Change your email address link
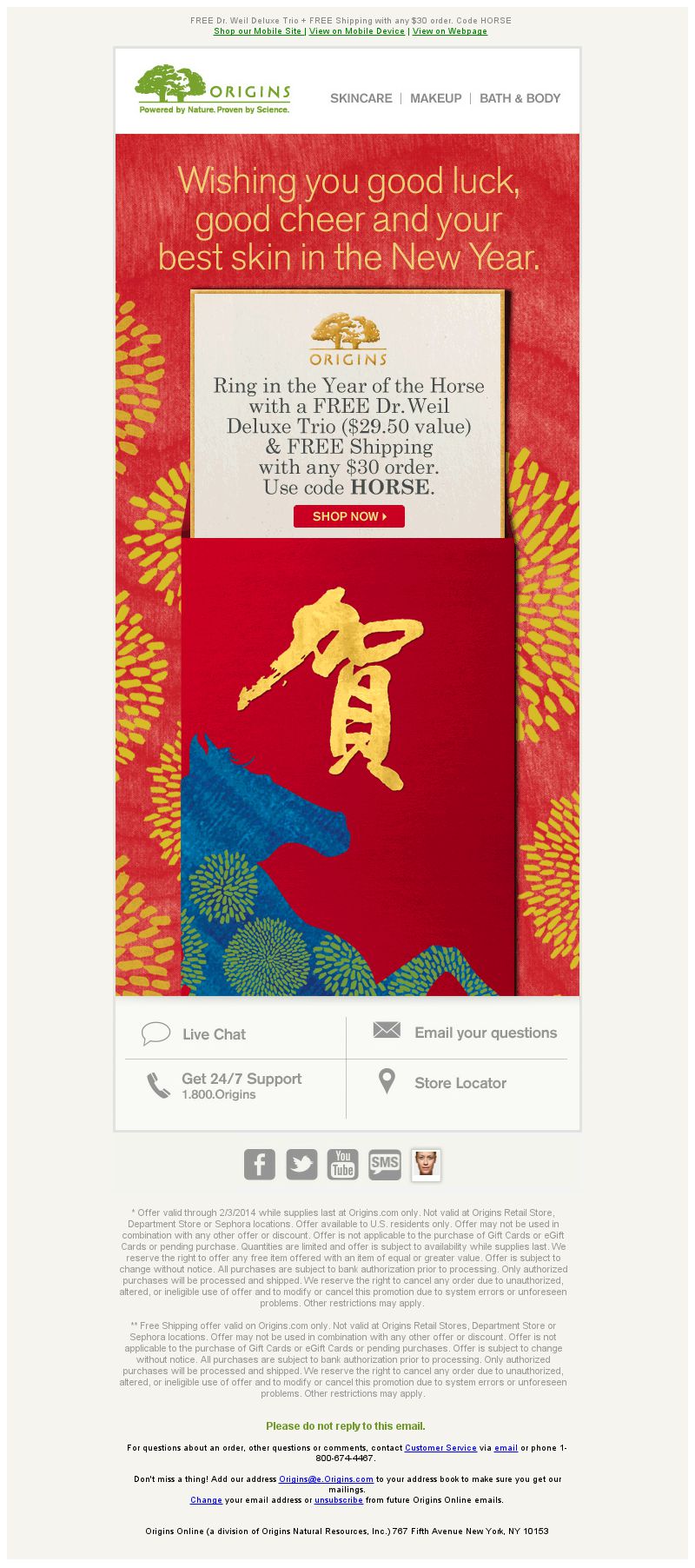The height and width of the screenshot is (1568, 695). tap(206, 1499)
